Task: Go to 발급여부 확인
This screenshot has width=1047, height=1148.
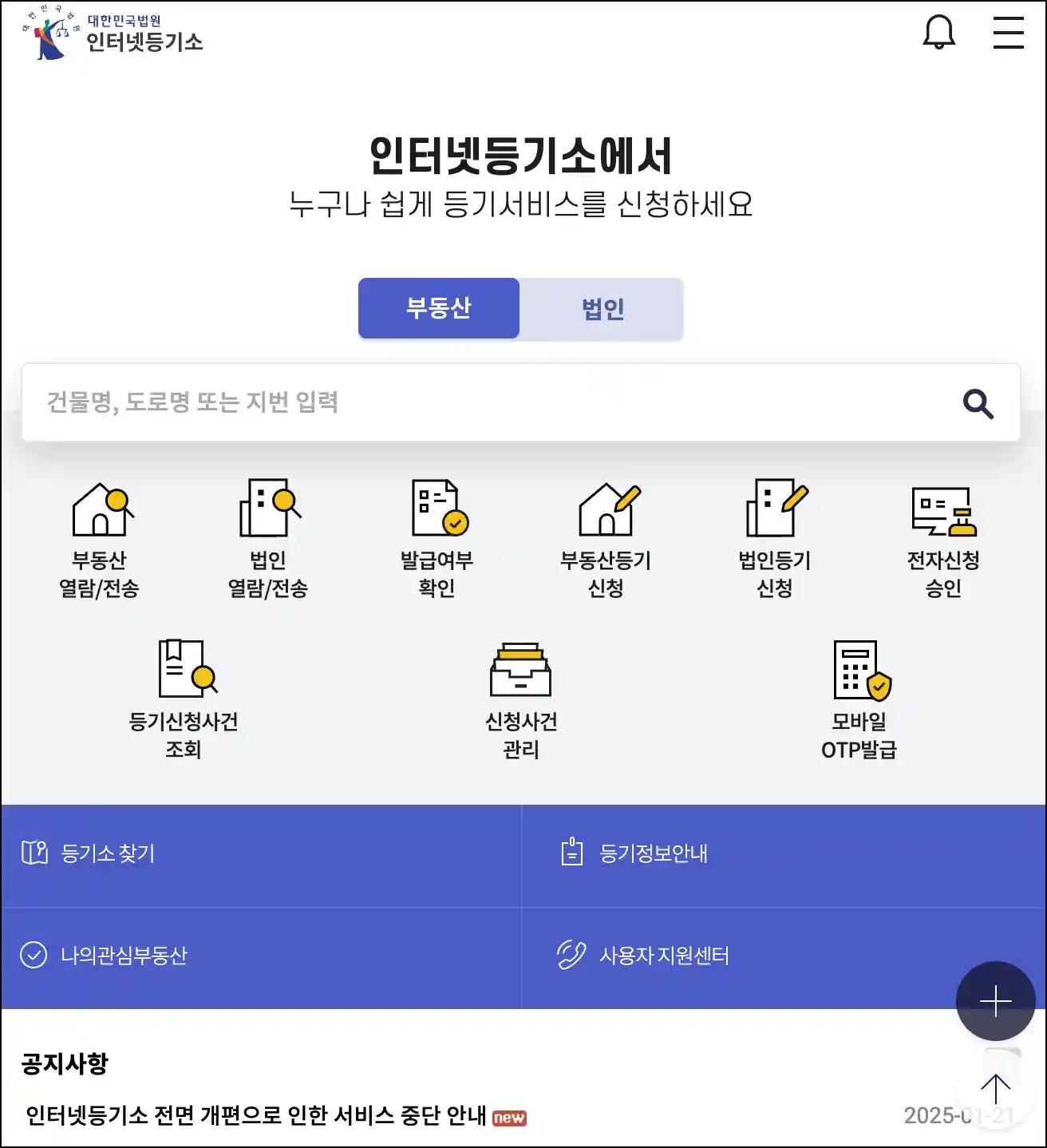Action: [437, 540]
